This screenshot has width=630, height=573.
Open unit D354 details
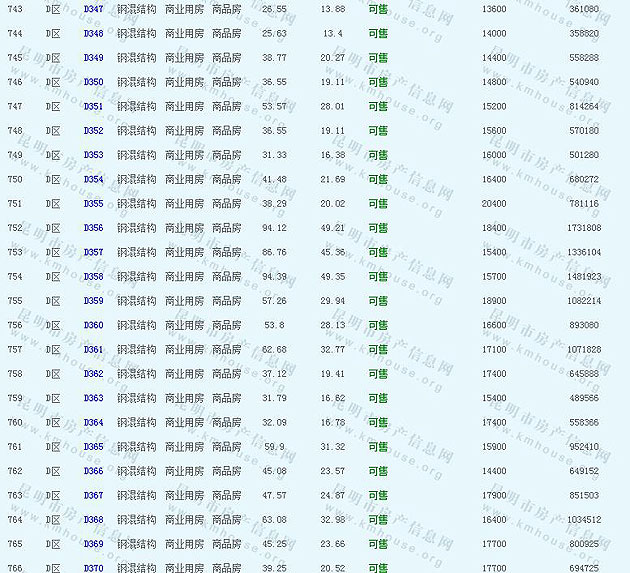93,179
